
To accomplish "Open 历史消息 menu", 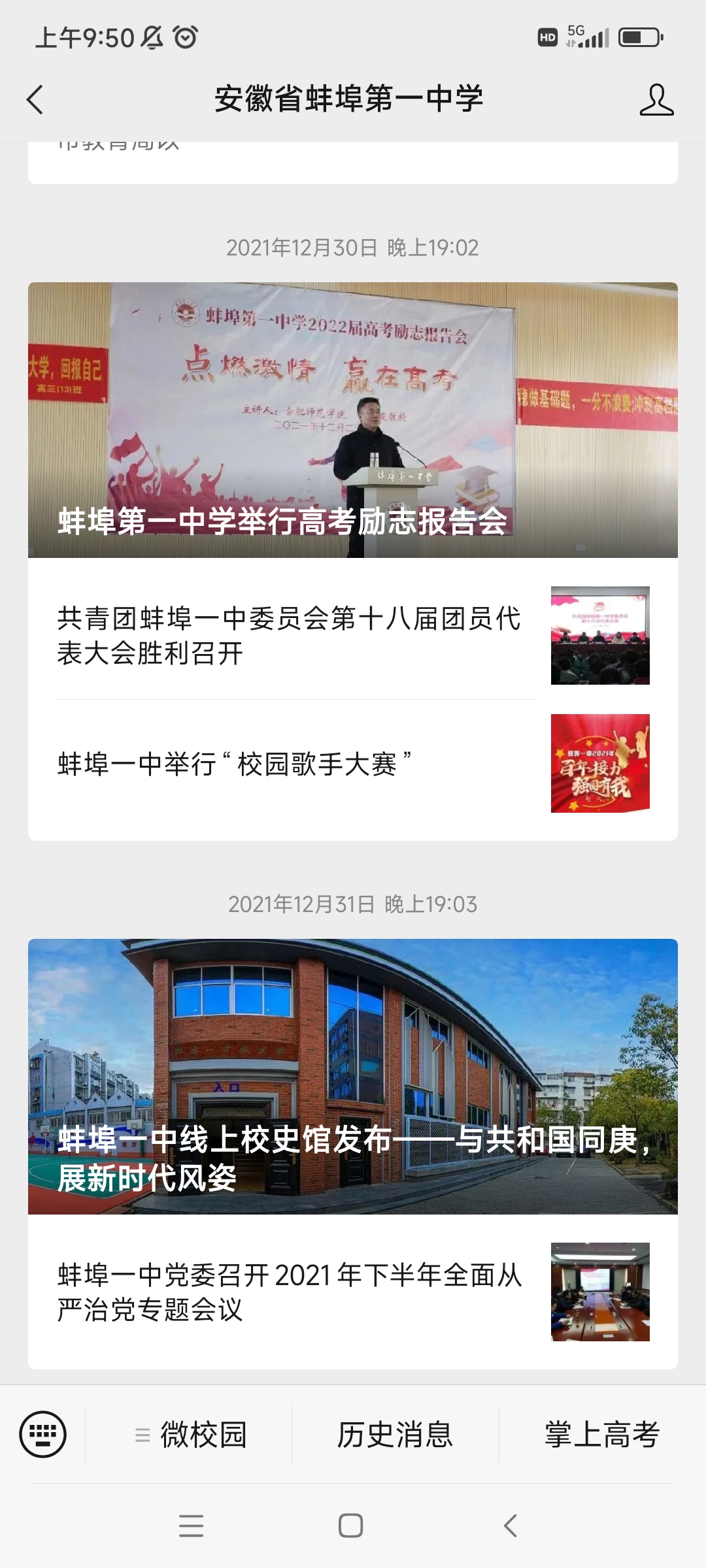I will click(x=395, y=1435).
